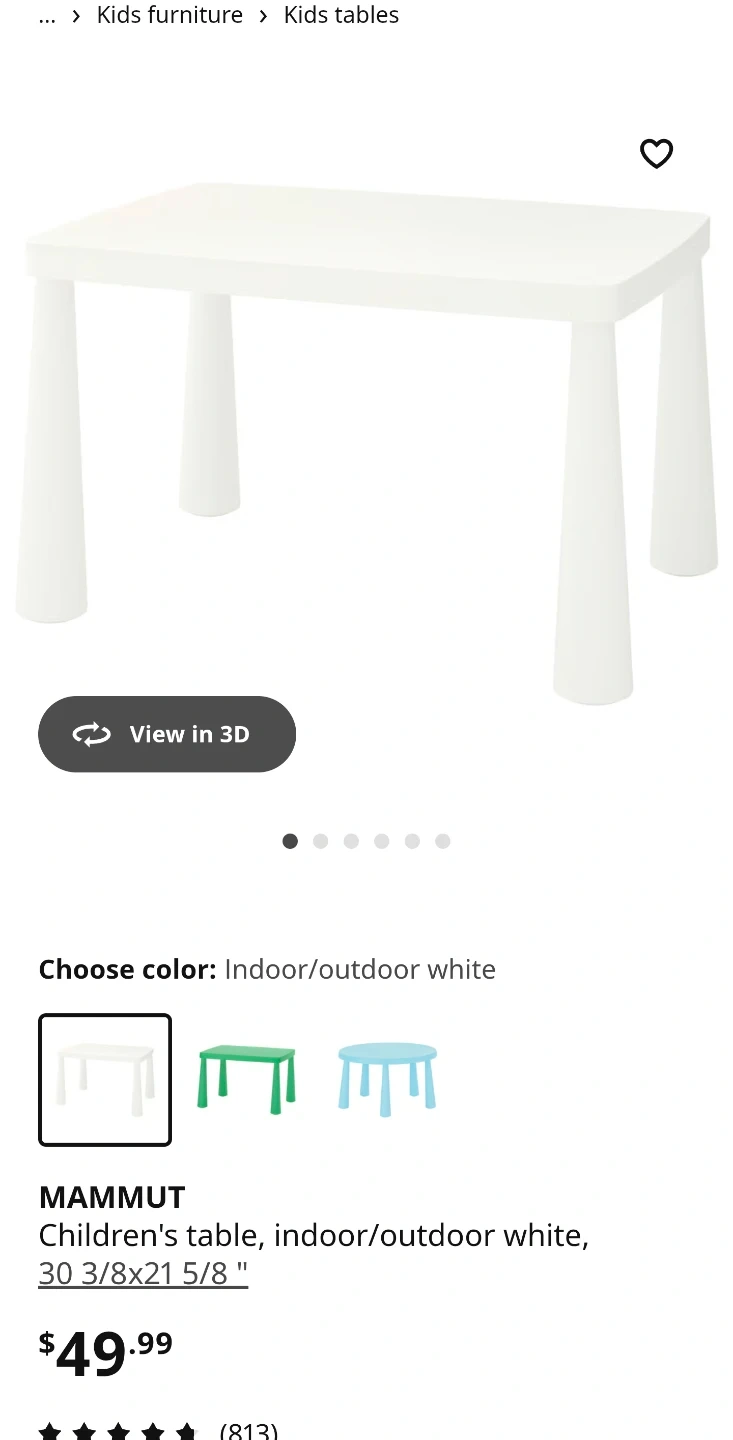The width and height of the screenshot is (733, 1440).
Task: Select the white table color option
Action: point(105,1080)
